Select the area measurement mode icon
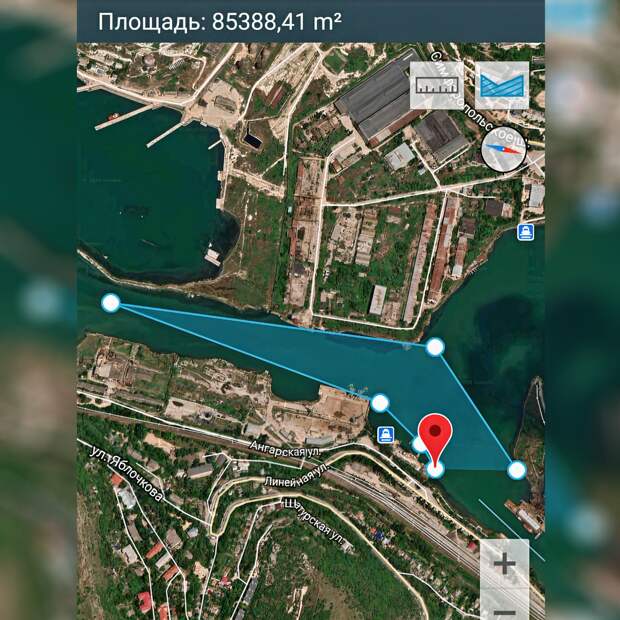620x620 pixels. pyautogui.click(x=503, y=88)
